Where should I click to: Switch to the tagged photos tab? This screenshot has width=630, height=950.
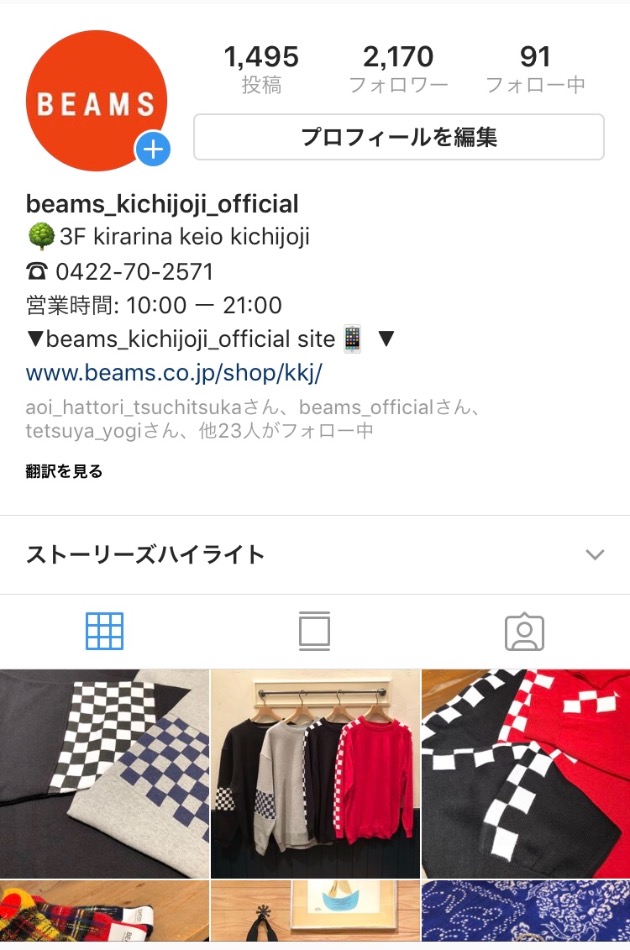pos(524,631)
